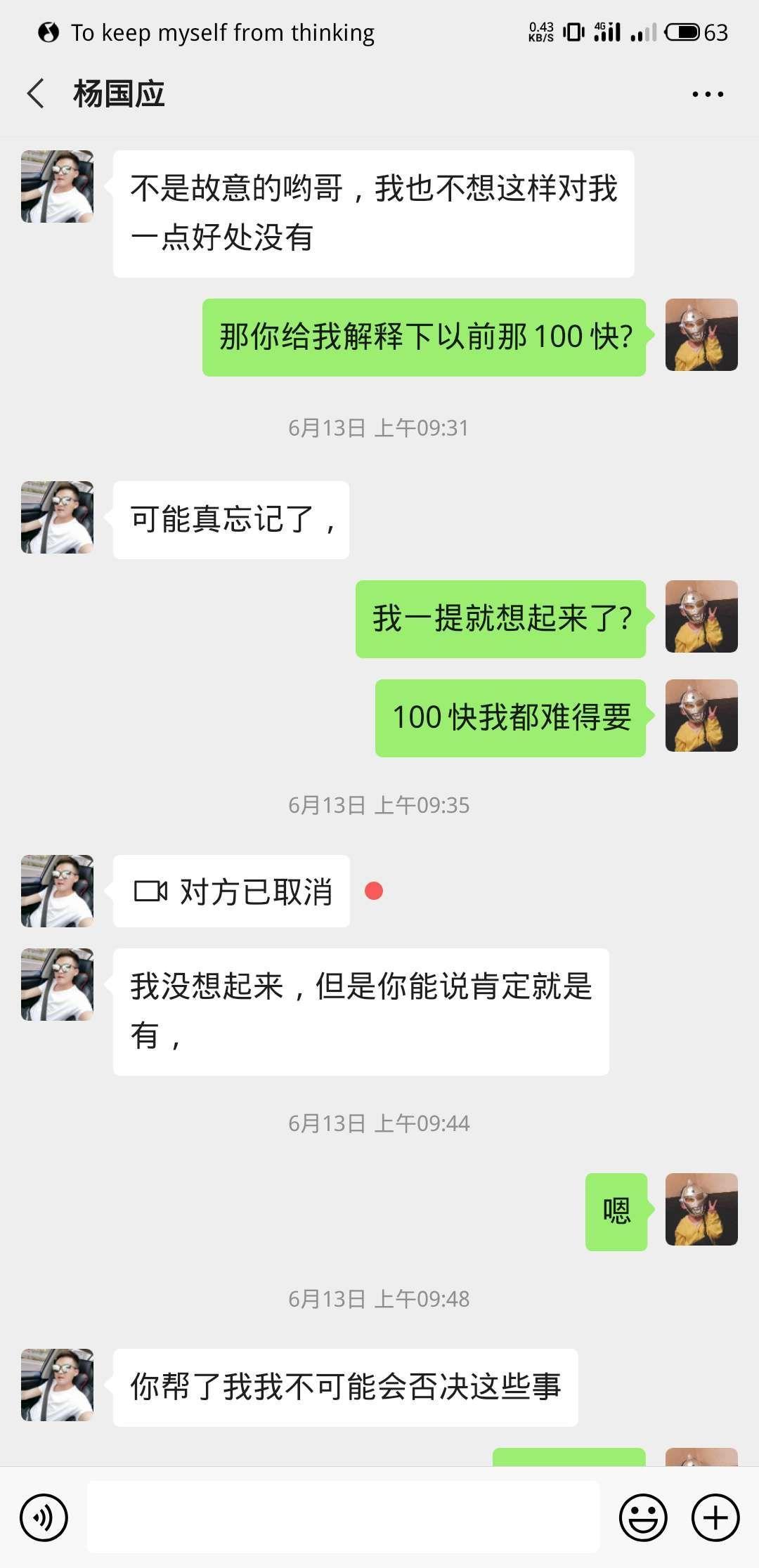Tap 杨国应's avatar beside his latest message
The width and height of the screenshot is (759, 1568).
point(56,1384)
